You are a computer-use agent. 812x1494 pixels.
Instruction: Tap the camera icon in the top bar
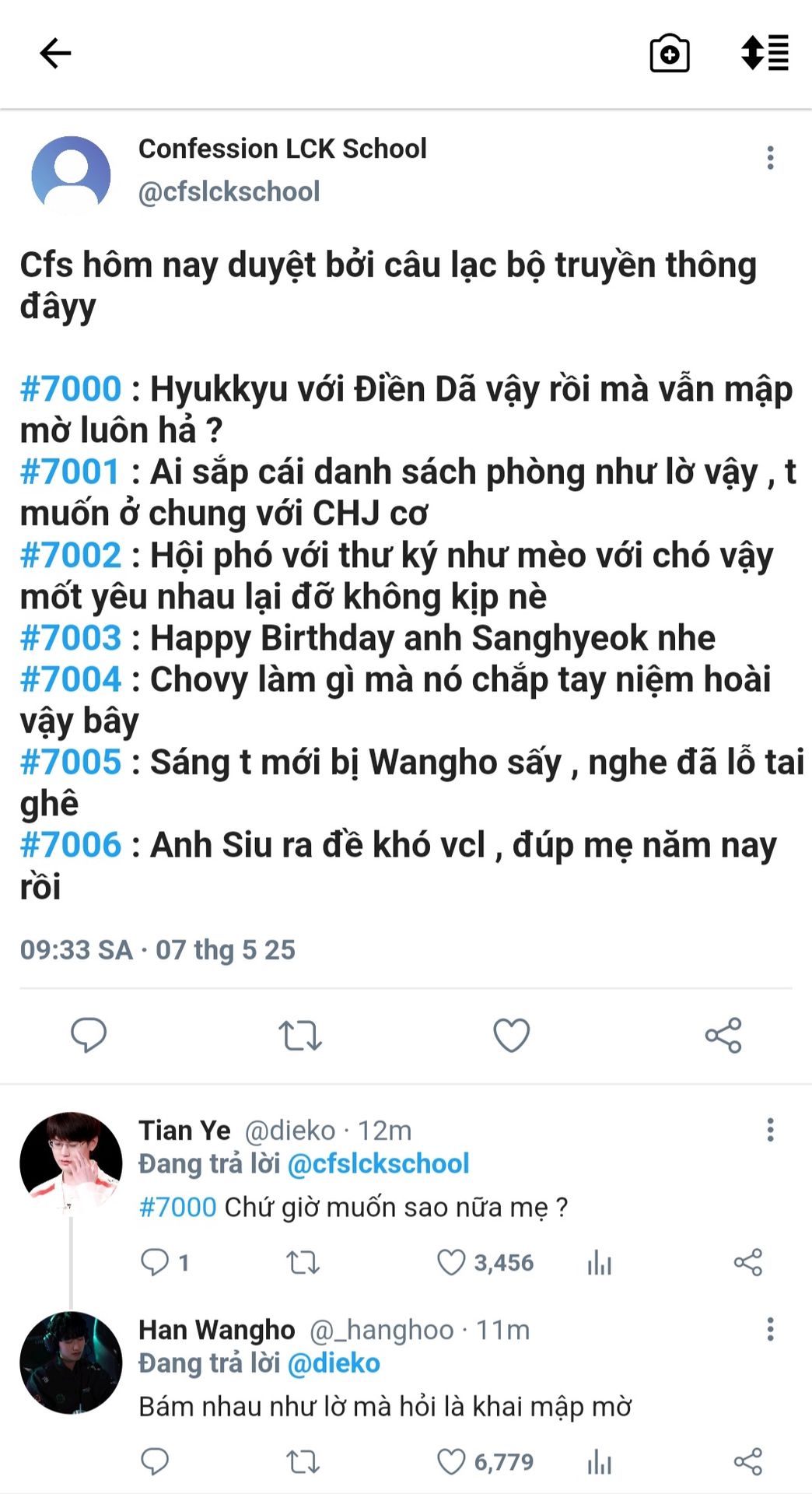pyautogui.click(x=669, y=54)
